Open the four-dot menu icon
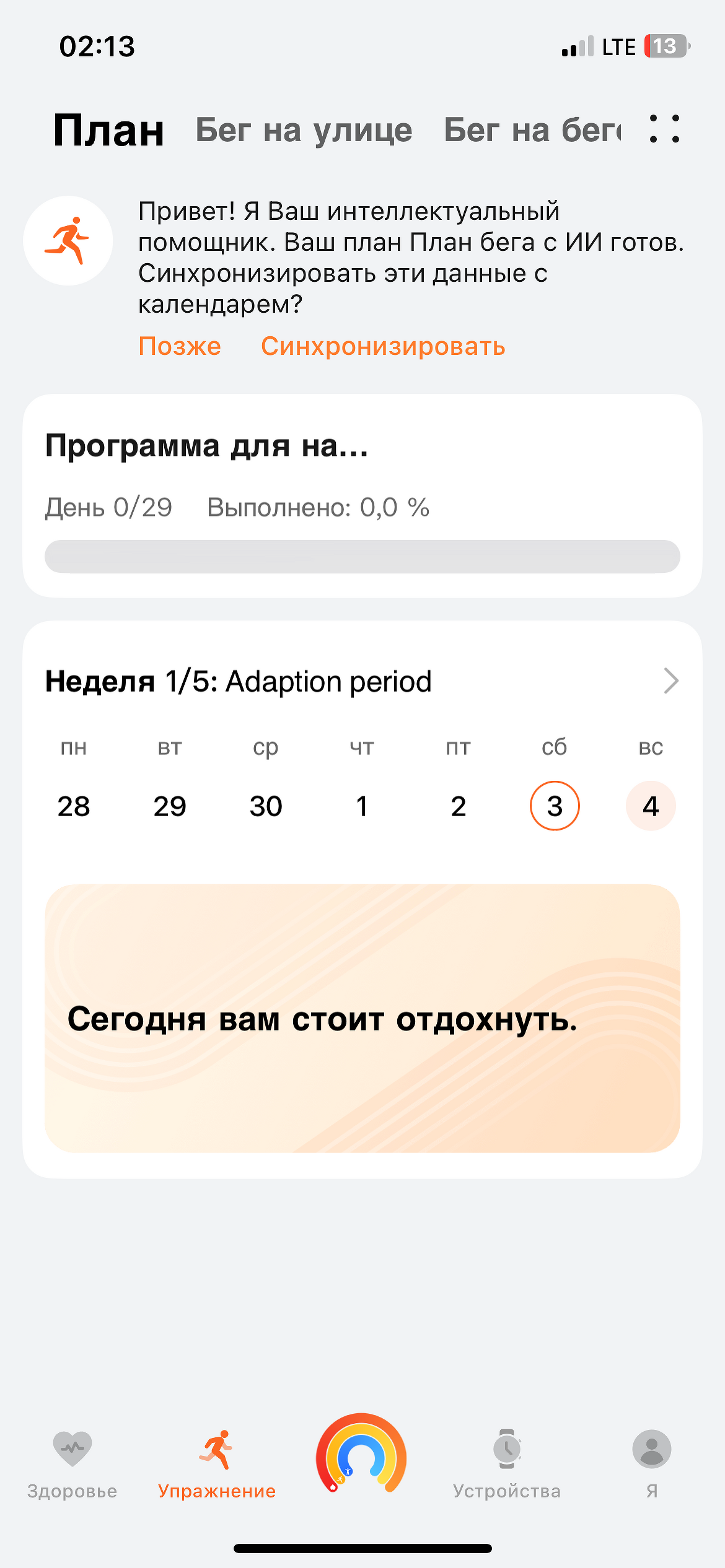 (664, 129)
